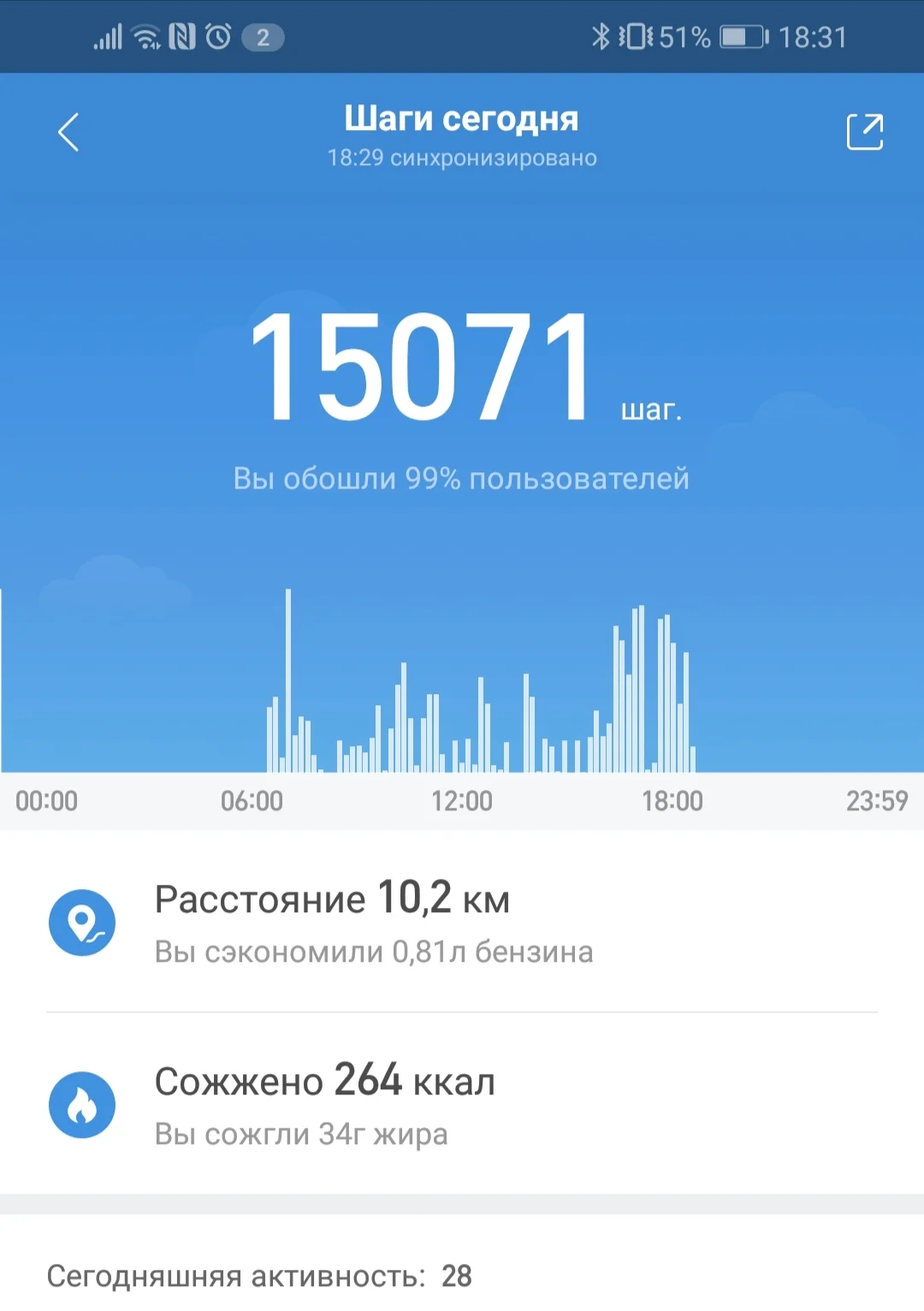Open the 99% пользователей comparison link
924x1311 pixels.
(x=462, y=478)
